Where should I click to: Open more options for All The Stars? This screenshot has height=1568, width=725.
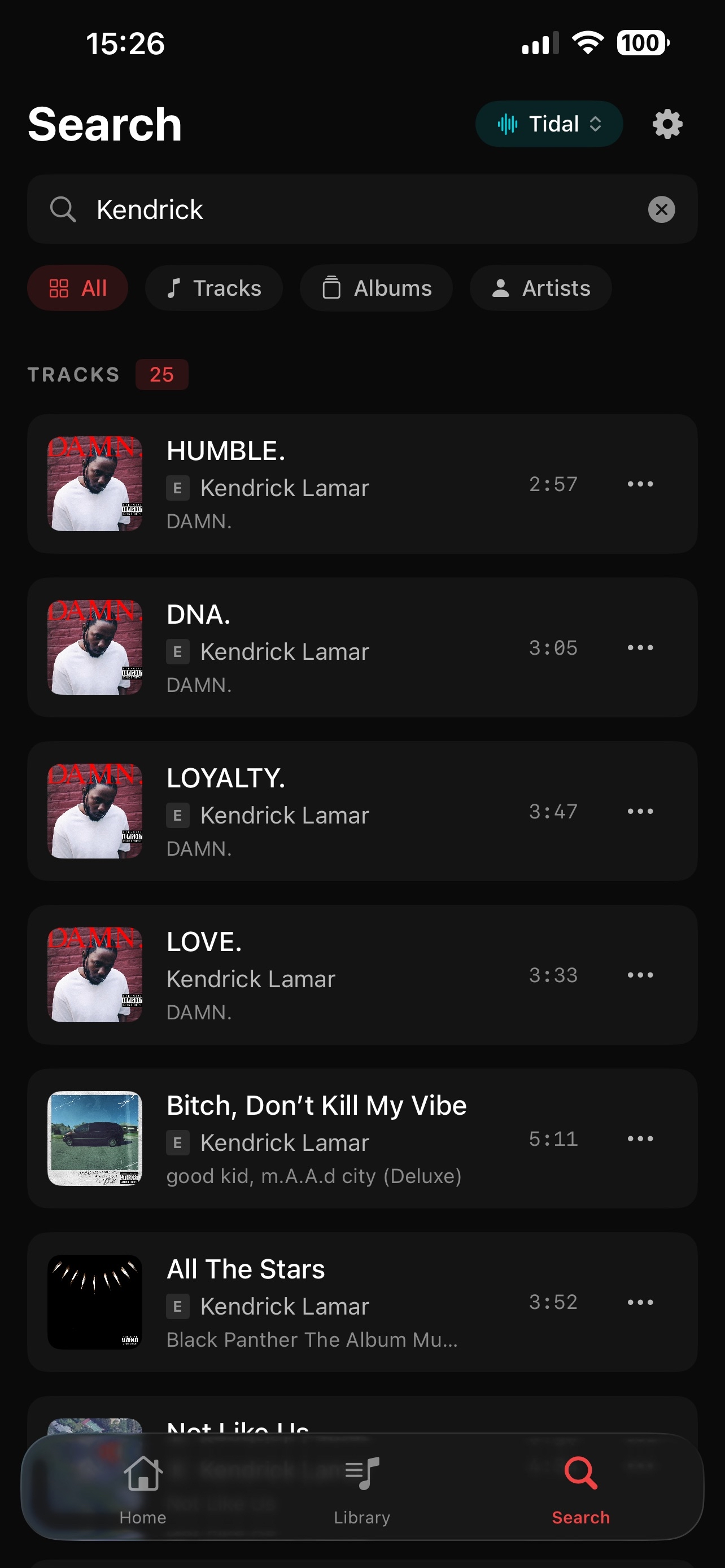(x=640, y=1302)
